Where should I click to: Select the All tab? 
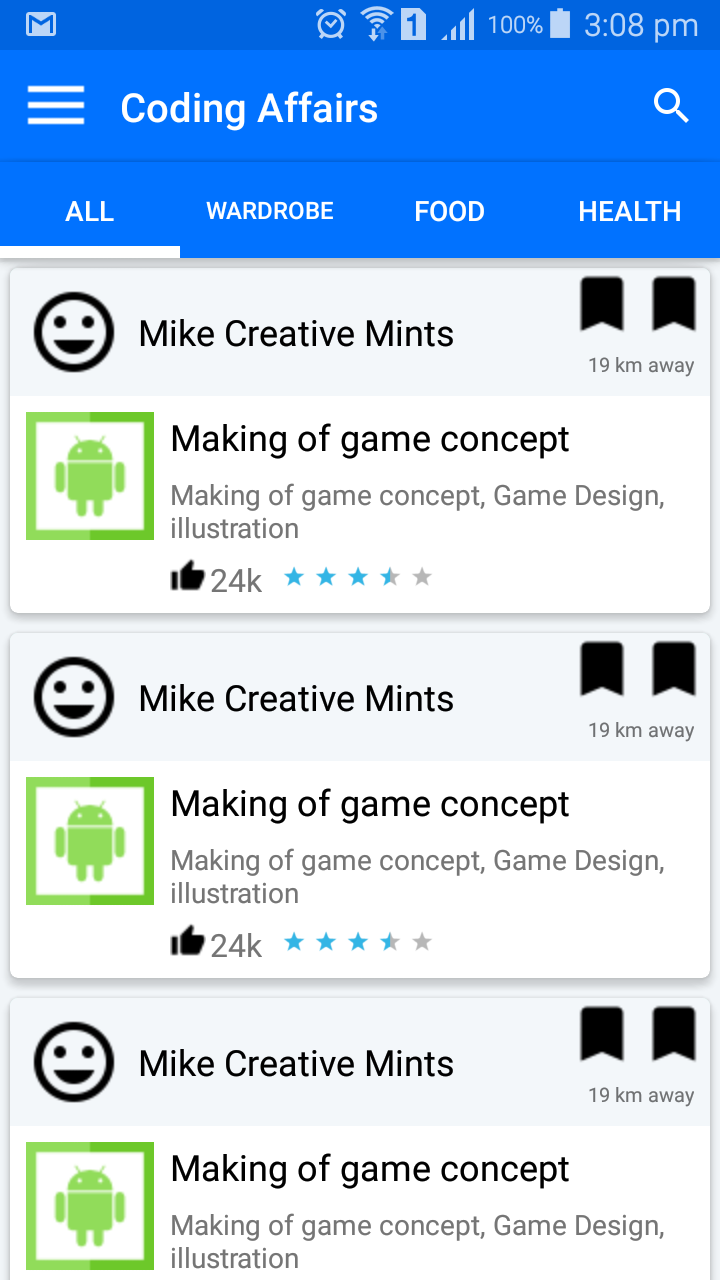[x=90, y=211]
